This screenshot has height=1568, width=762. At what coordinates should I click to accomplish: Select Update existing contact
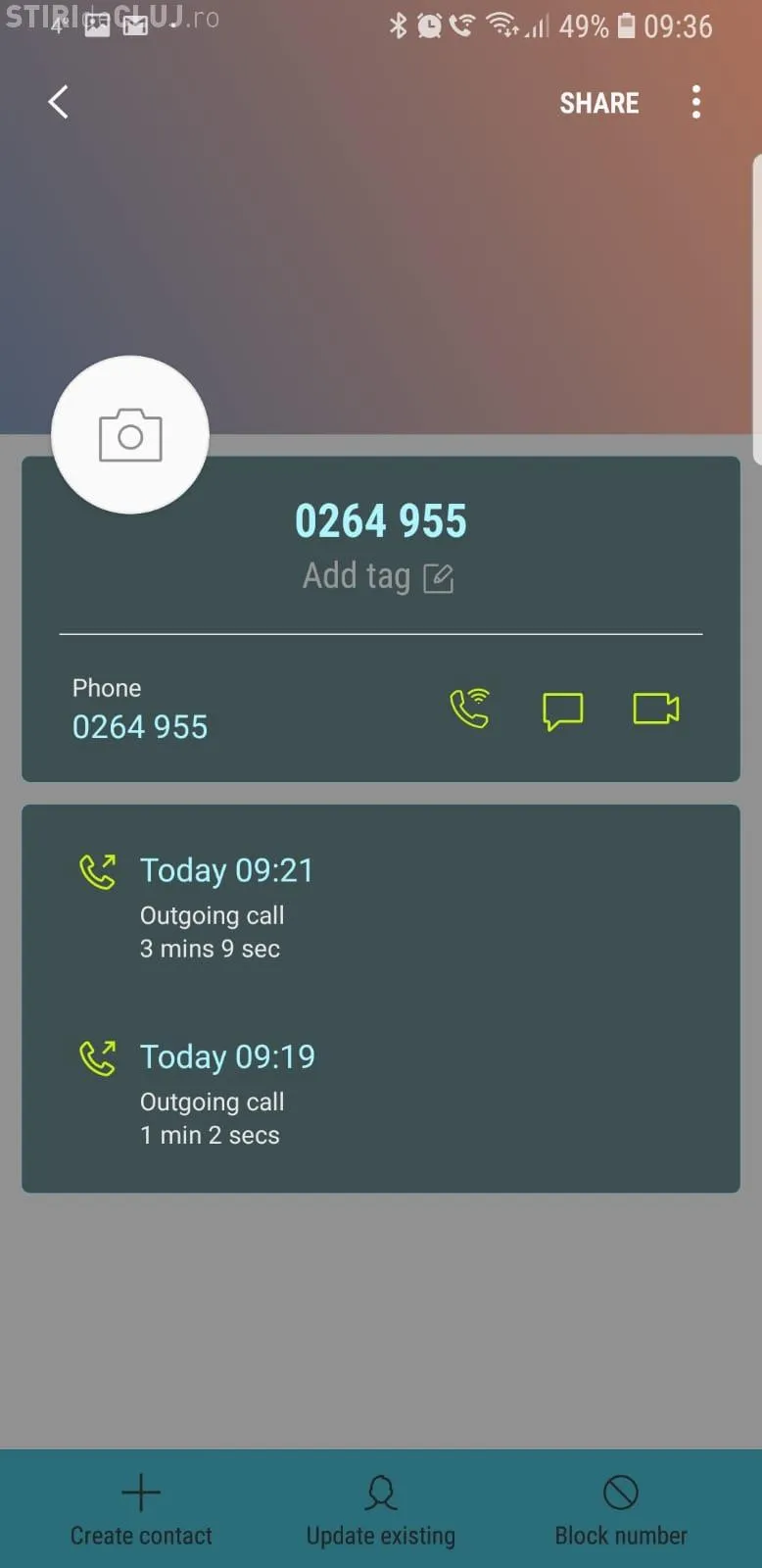381,1510
